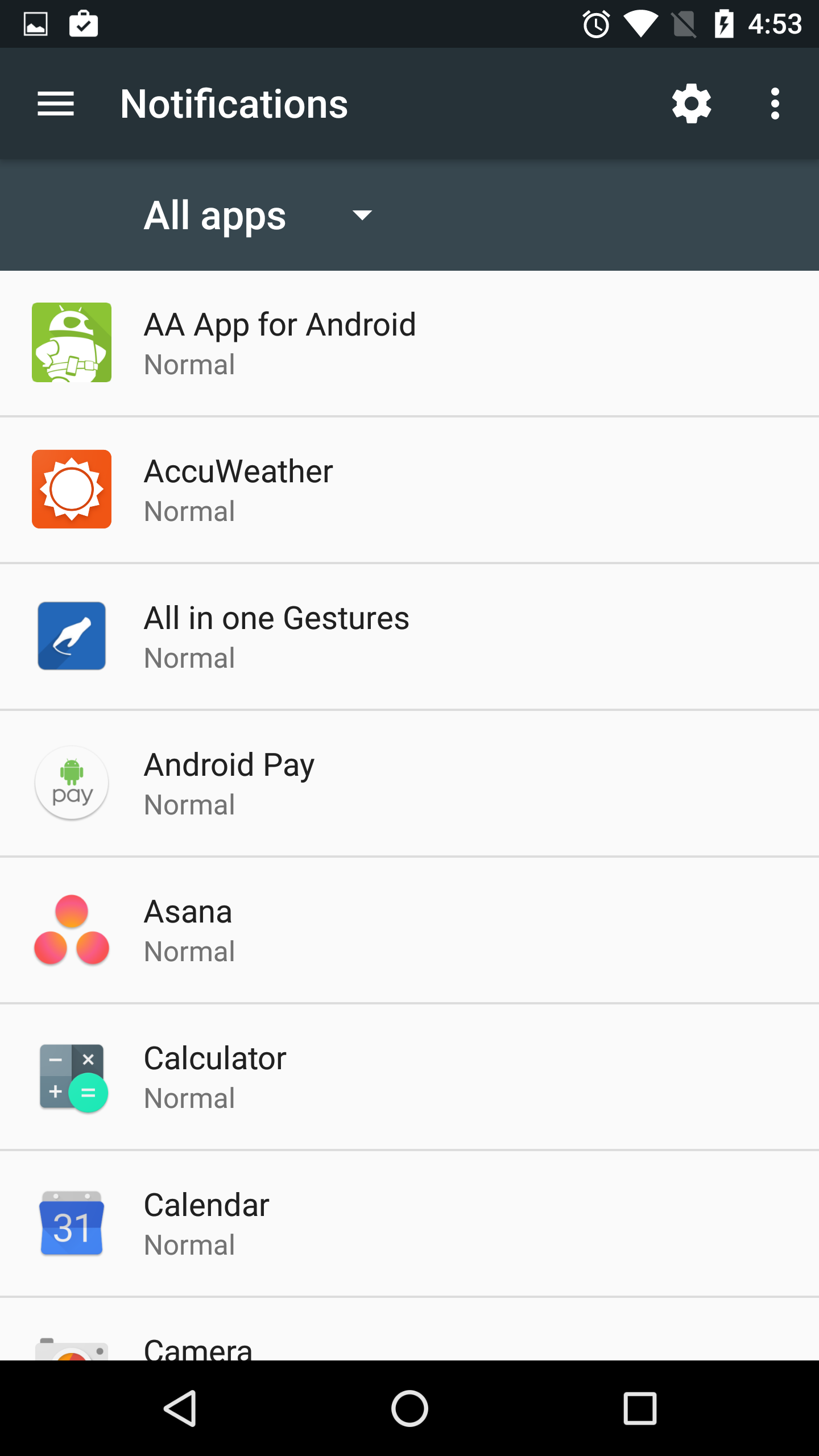The image size is (819, 1456).
Task: Open notification settings gear
Action: click(691, 104)
